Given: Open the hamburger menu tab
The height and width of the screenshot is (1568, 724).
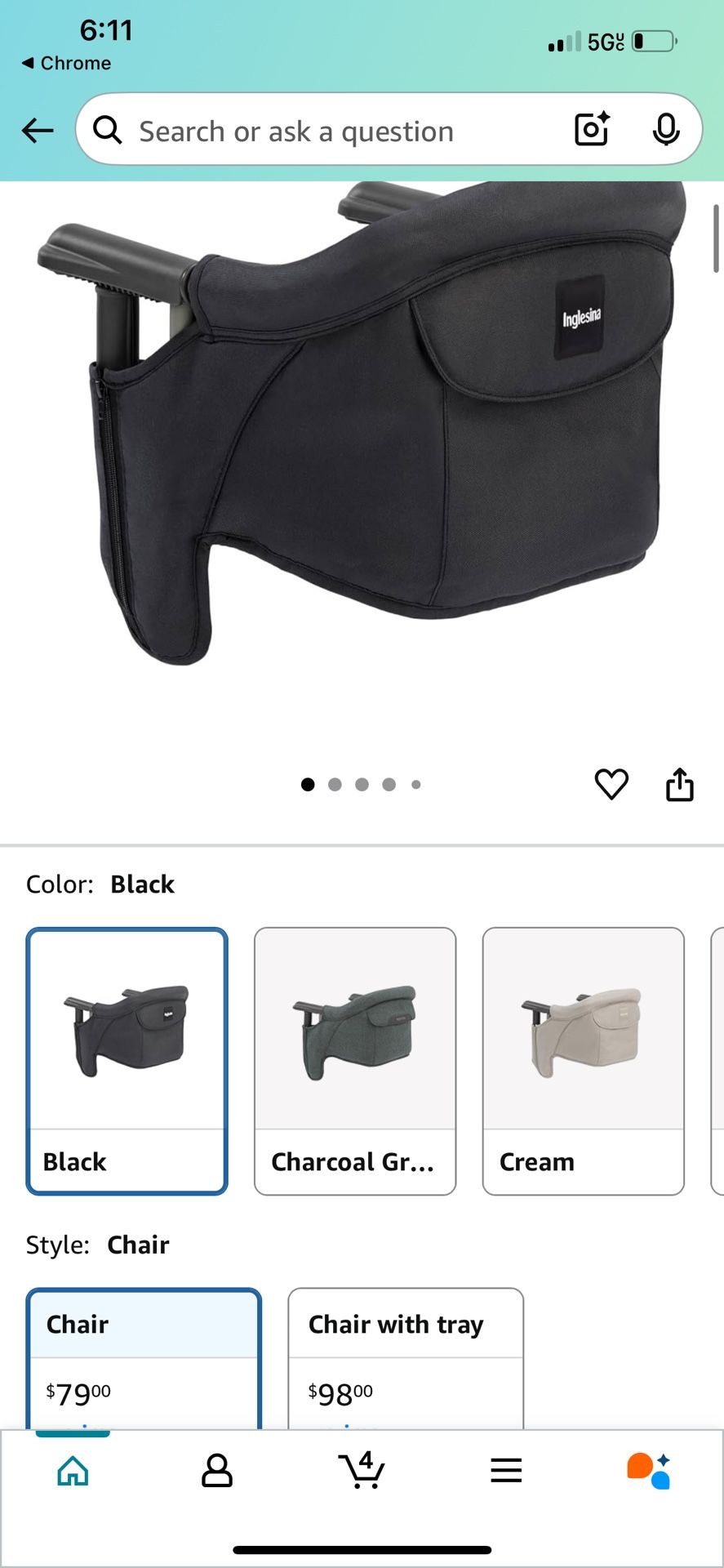Looking at the screenshot, I should pos(506,1471).
